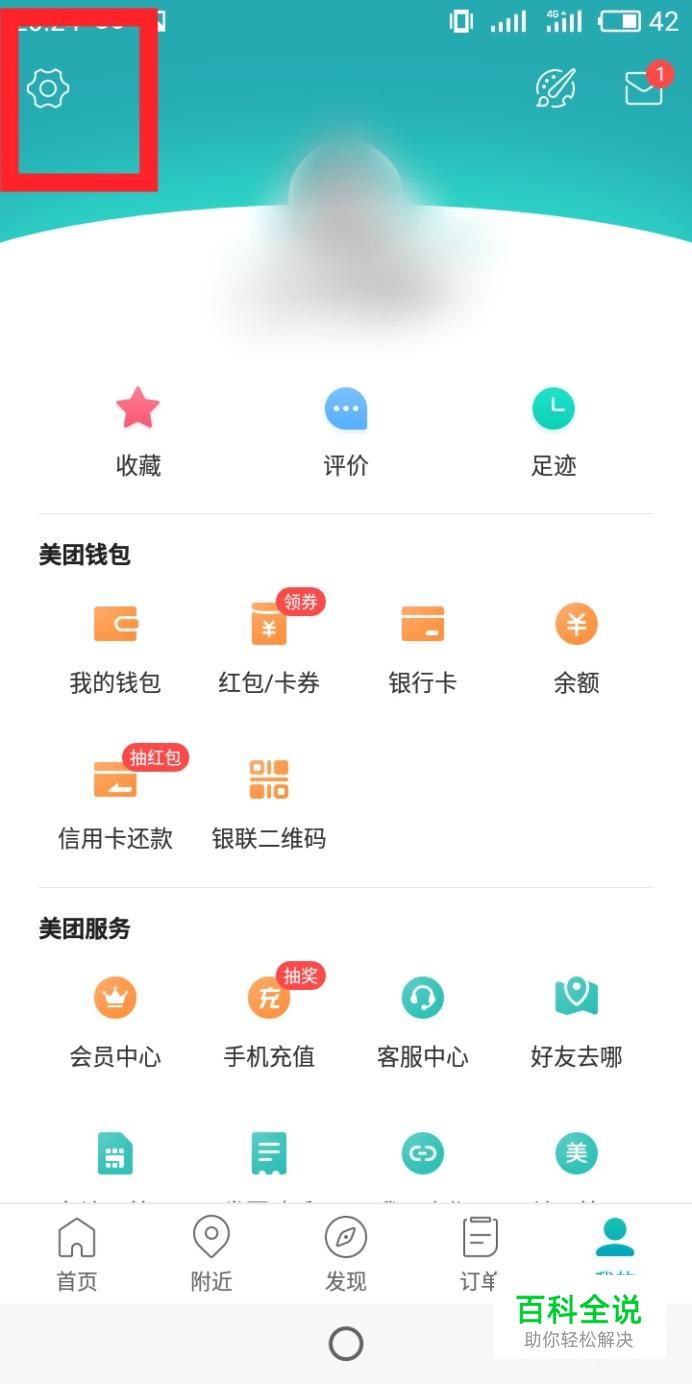The height and width of the screenshot is (1384, 692).
Task: Select 银行卡 bank cards
Action: 422,648
